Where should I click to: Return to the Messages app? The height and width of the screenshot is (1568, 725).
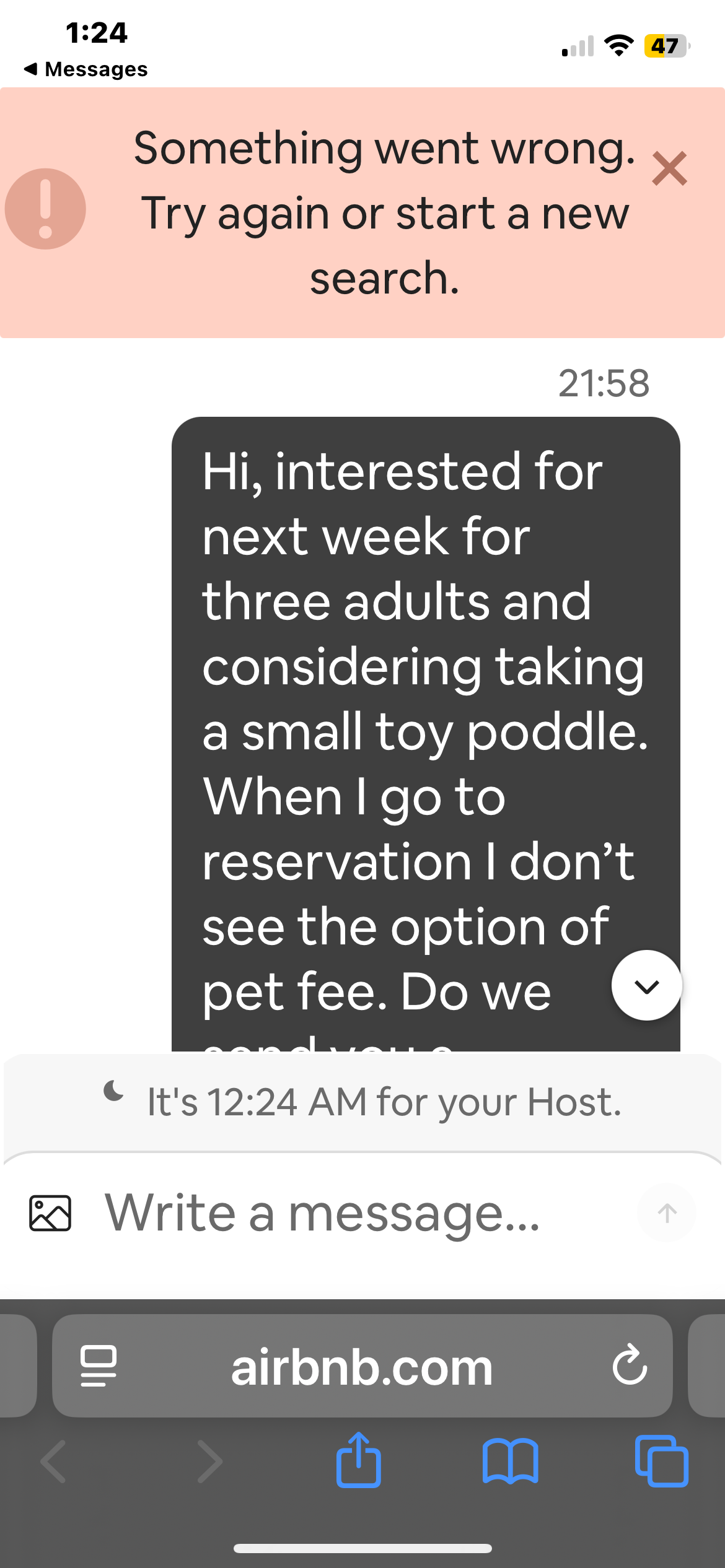click(86, 69)
